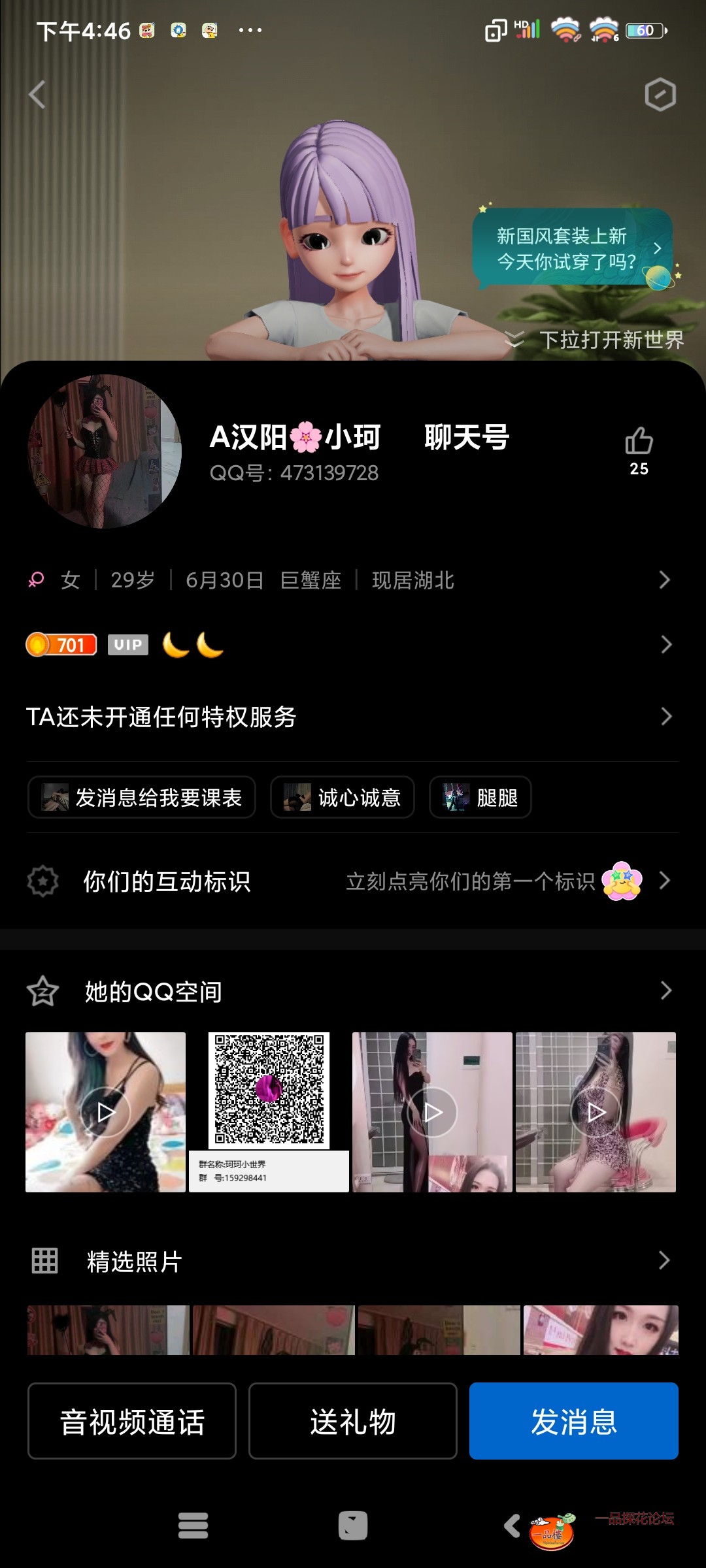This screenshot has width=706, height=1568.
Task: Click the 精选照片 grid icon
Action: [x=43, y=1260]
